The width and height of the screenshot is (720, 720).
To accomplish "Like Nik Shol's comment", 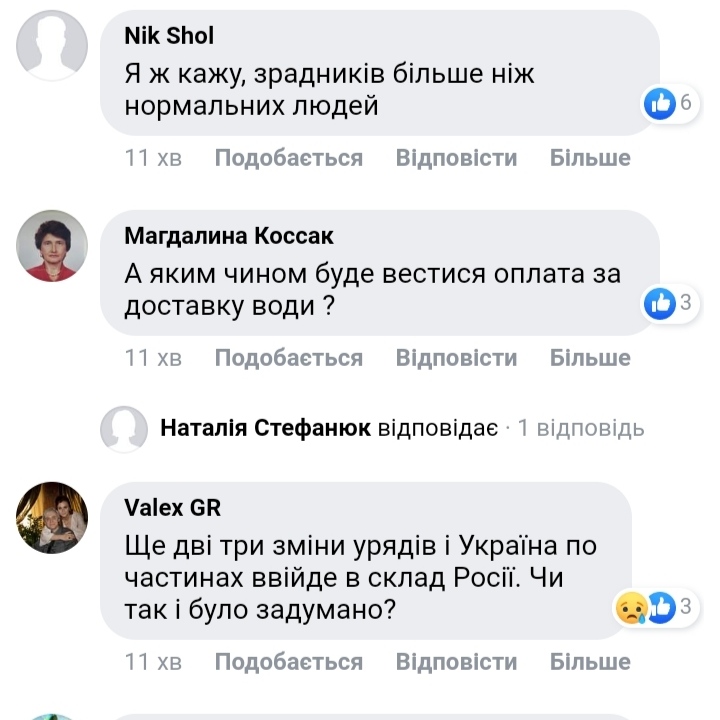I will (288, 158).
